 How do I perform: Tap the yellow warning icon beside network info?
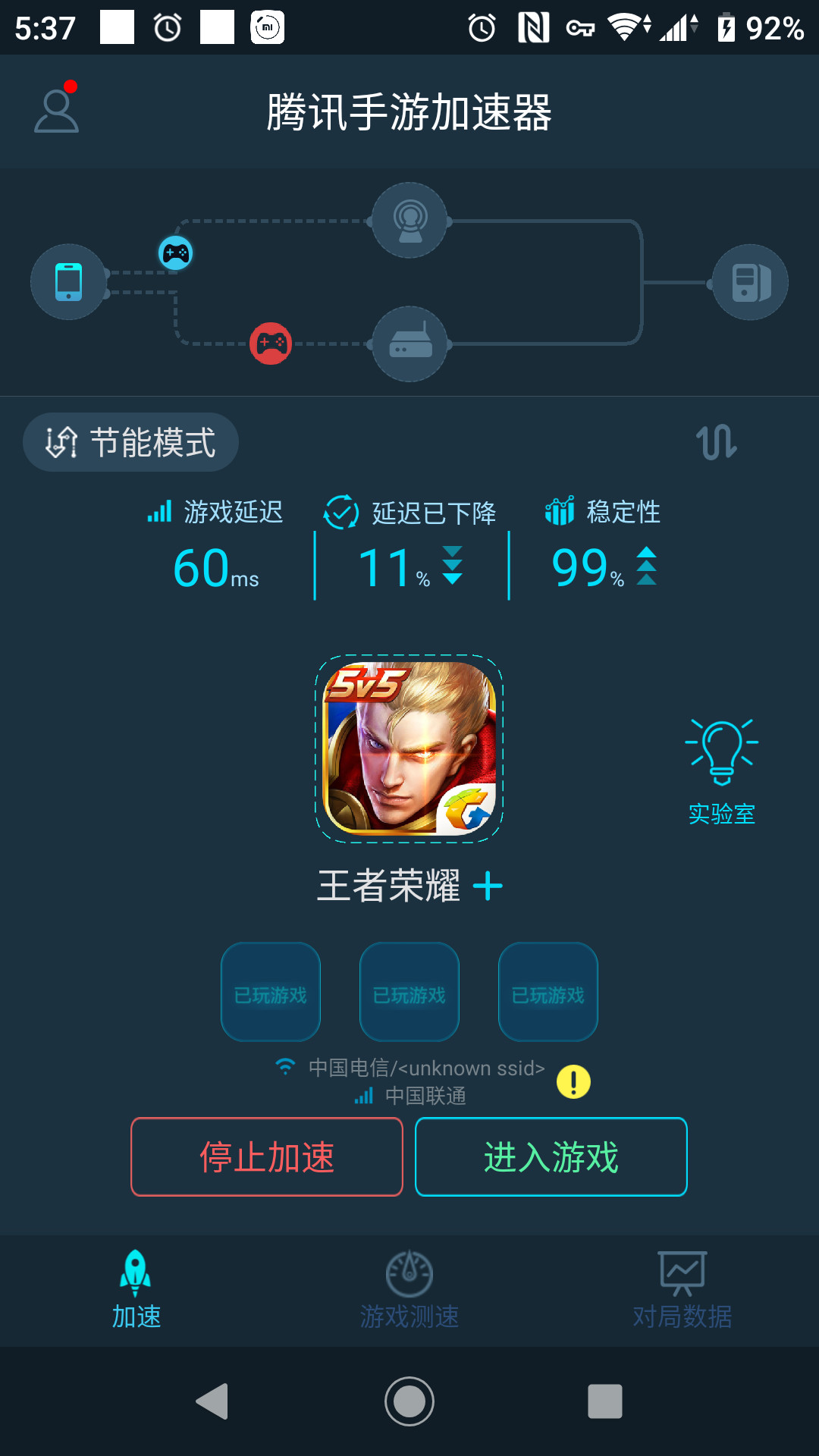pyautogui.click(x=573, y=1082)
